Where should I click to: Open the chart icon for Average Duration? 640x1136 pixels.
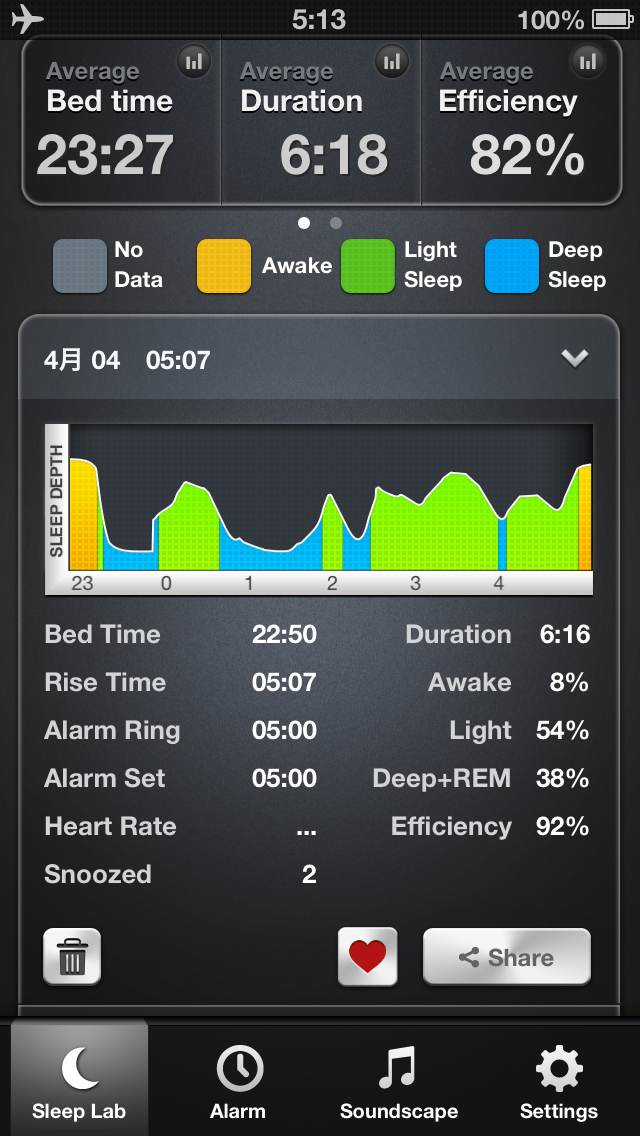(391, 62)
